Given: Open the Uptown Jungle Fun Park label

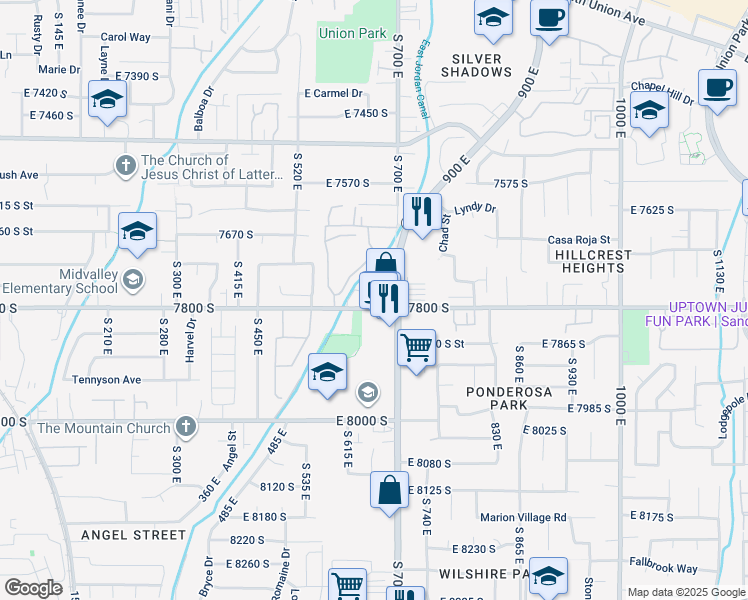Looking at the screenshot, I should pos(696,314).
